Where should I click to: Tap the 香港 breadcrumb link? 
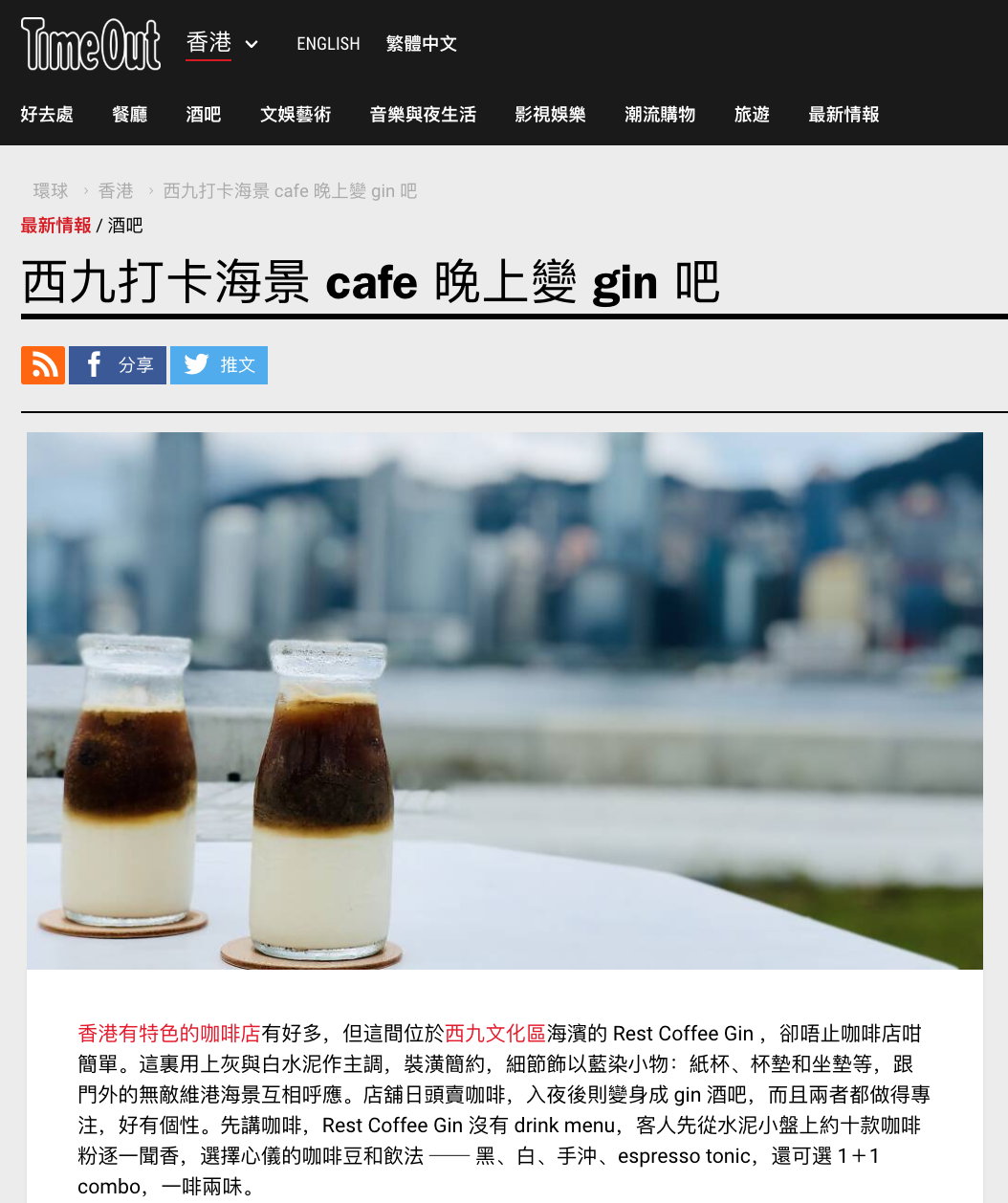pos(116,191)
